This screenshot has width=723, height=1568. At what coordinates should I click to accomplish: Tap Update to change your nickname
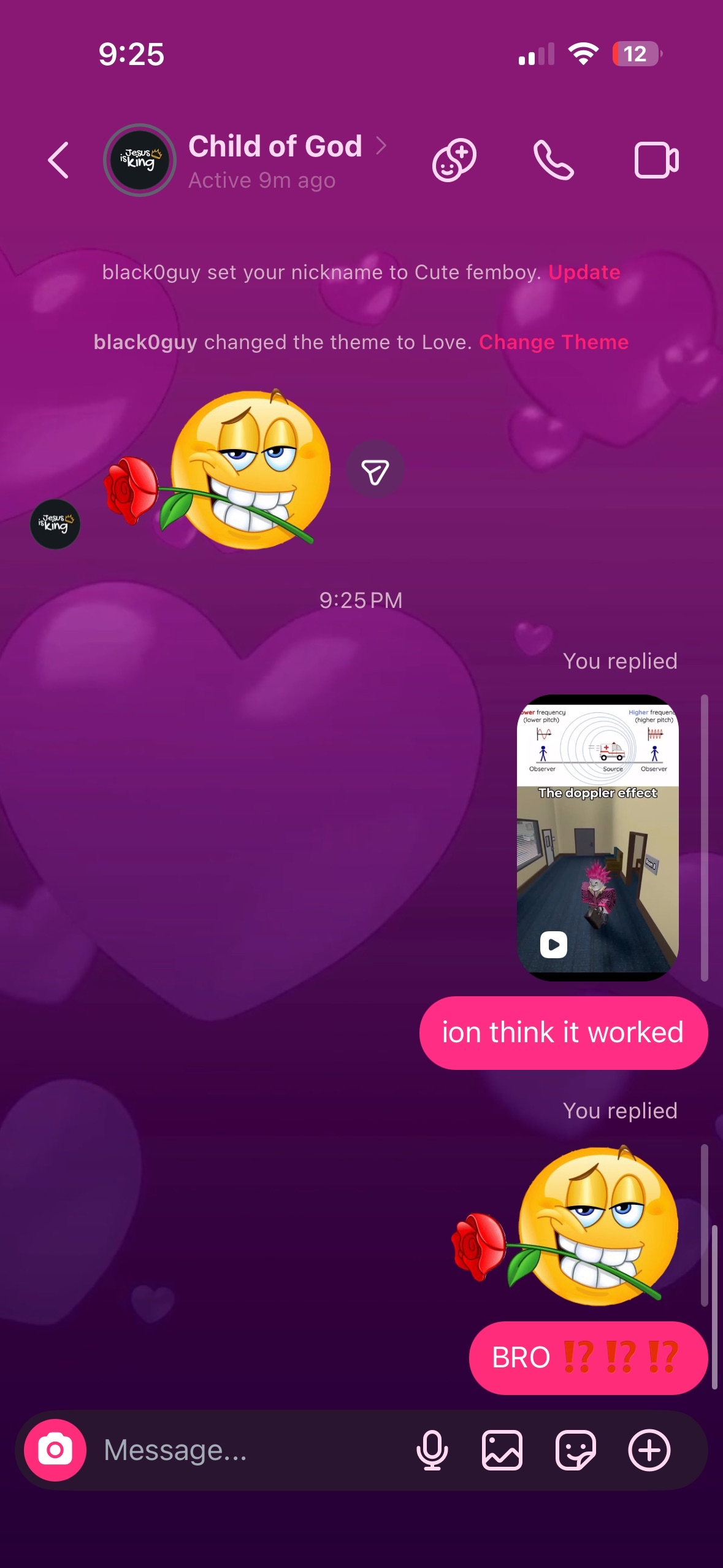click(584, 272)
